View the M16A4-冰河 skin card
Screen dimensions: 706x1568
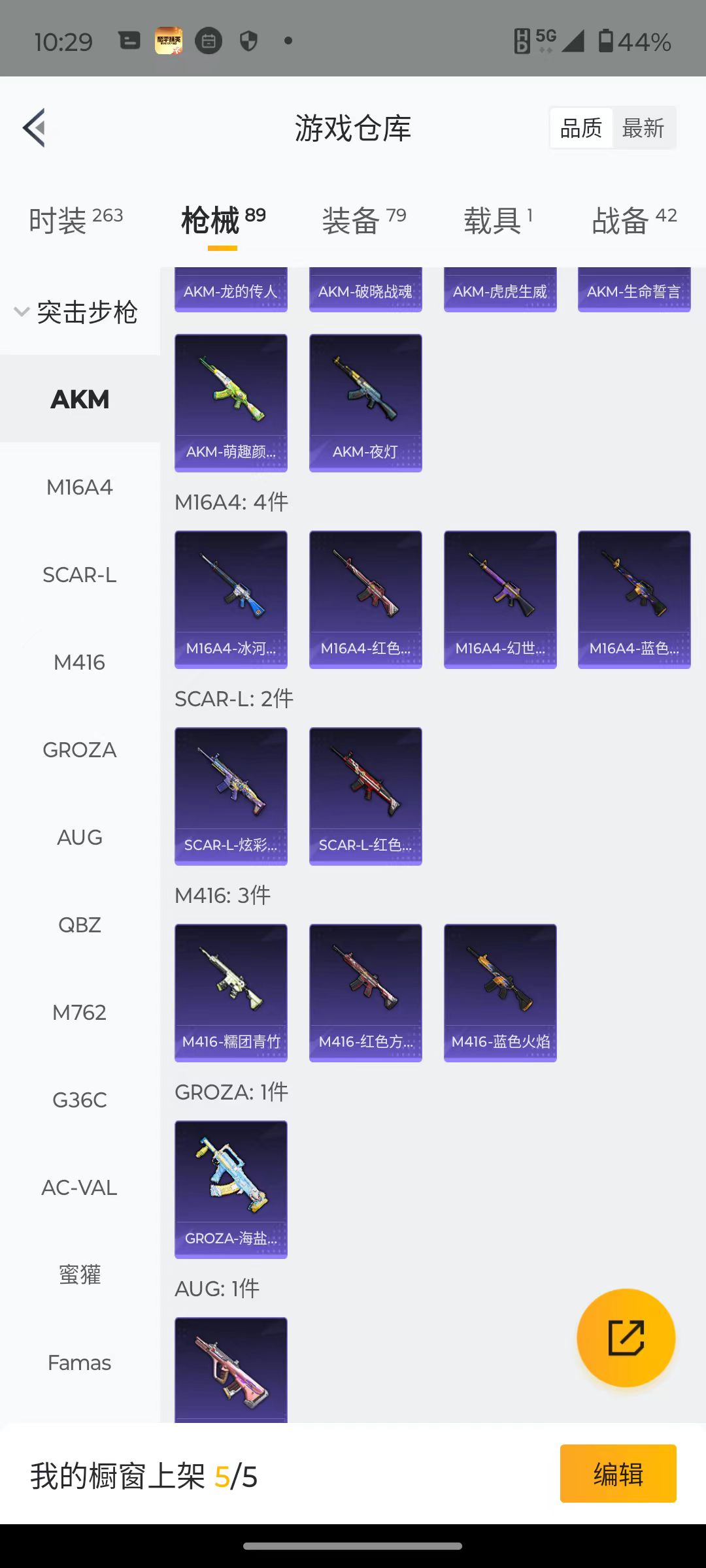[231, 600]
